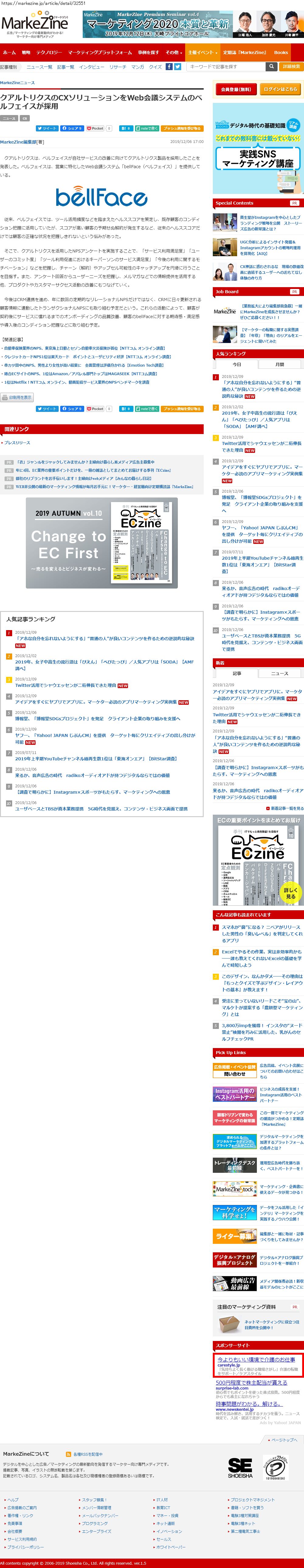Viewport: 304px width, 1568px height.
Task: Tap the 会員登録(無料) button
Action: point(235,89)
